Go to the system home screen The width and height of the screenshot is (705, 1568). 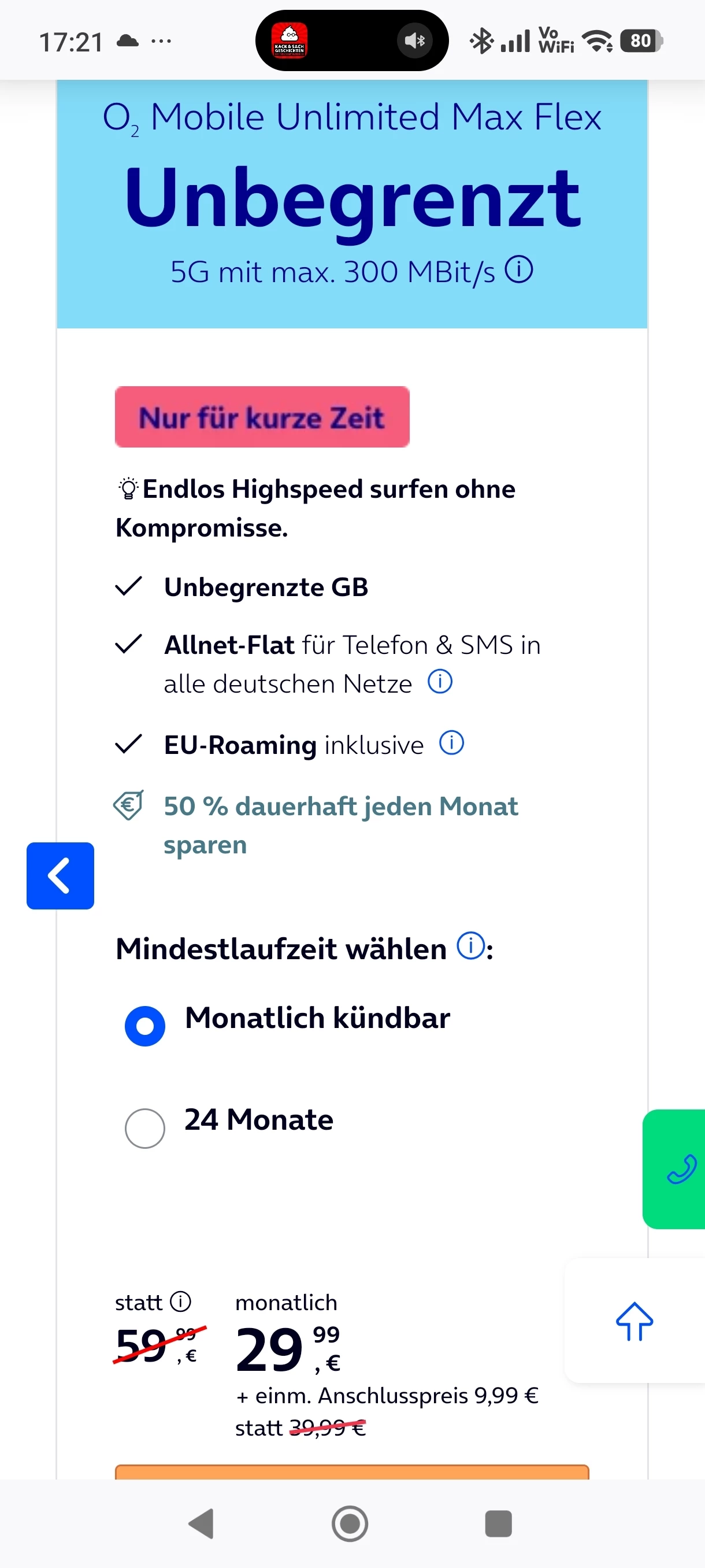(350, 1523)
